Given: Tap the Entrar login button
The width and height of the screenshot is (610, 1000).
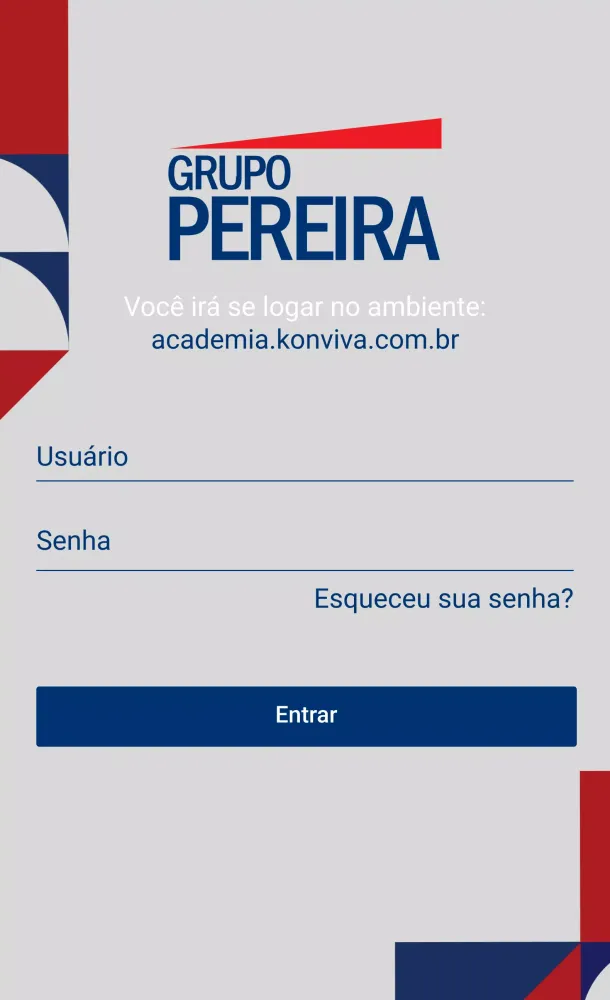Looking at the screenshot, I should (x=306, y=716).
